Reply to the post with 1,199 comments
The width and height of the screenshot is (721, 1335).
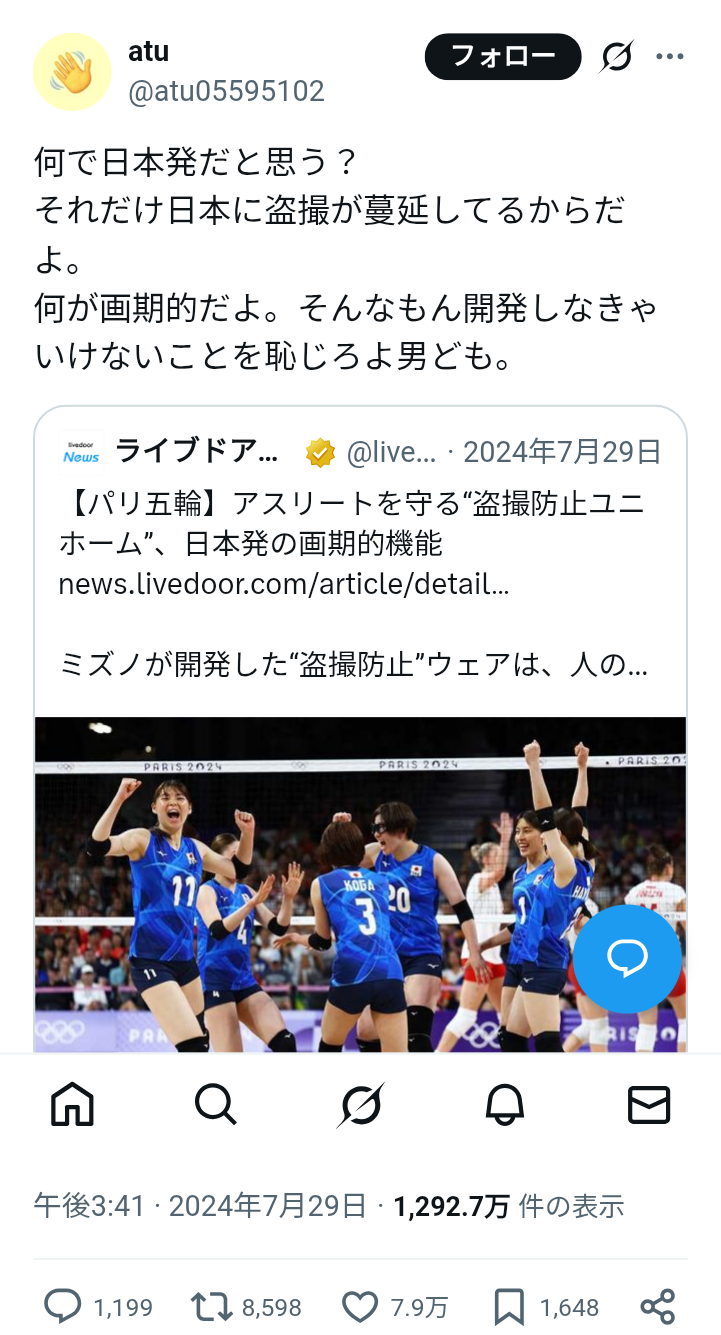pos(64,1306)
